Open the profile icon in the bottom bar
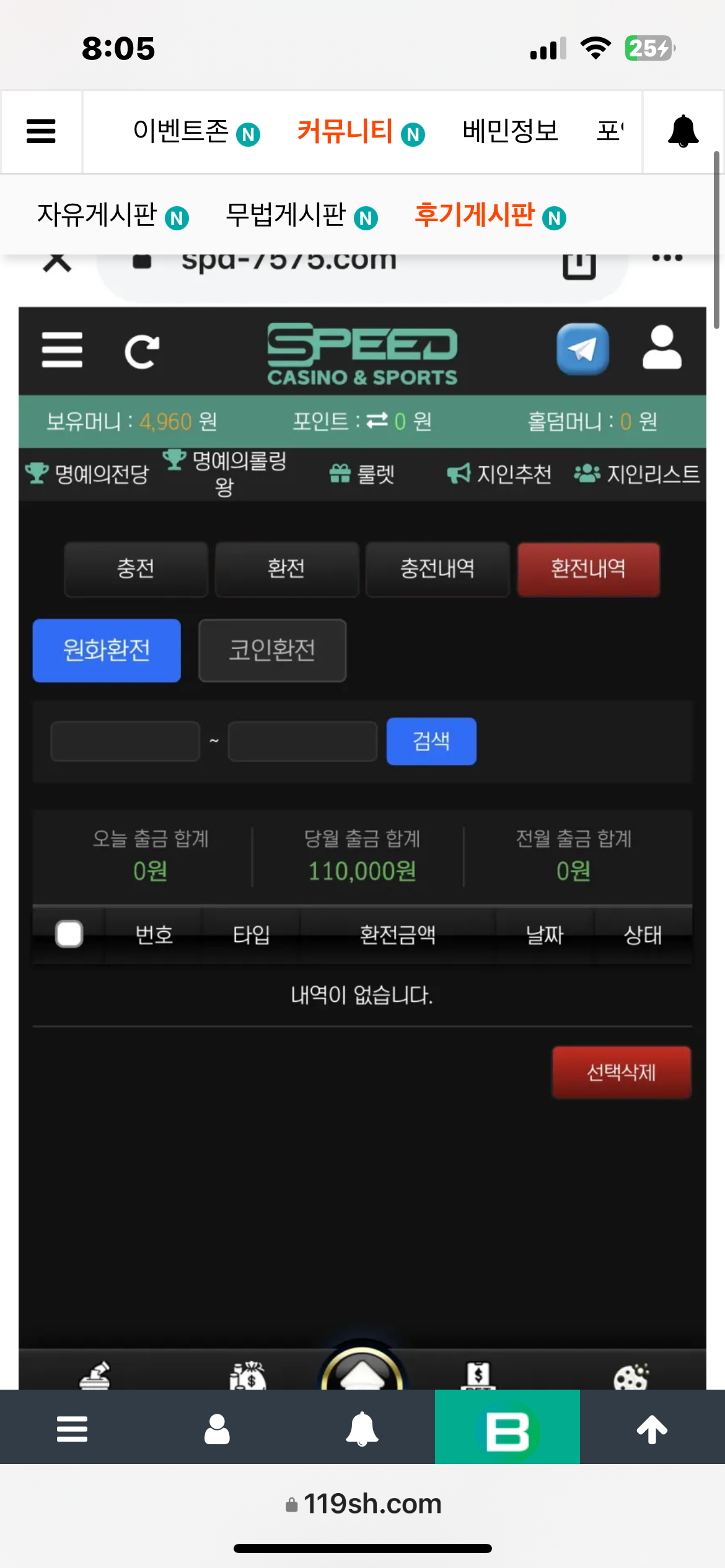The width and height of the screenshot is (725, 1568). point(217,1429)
